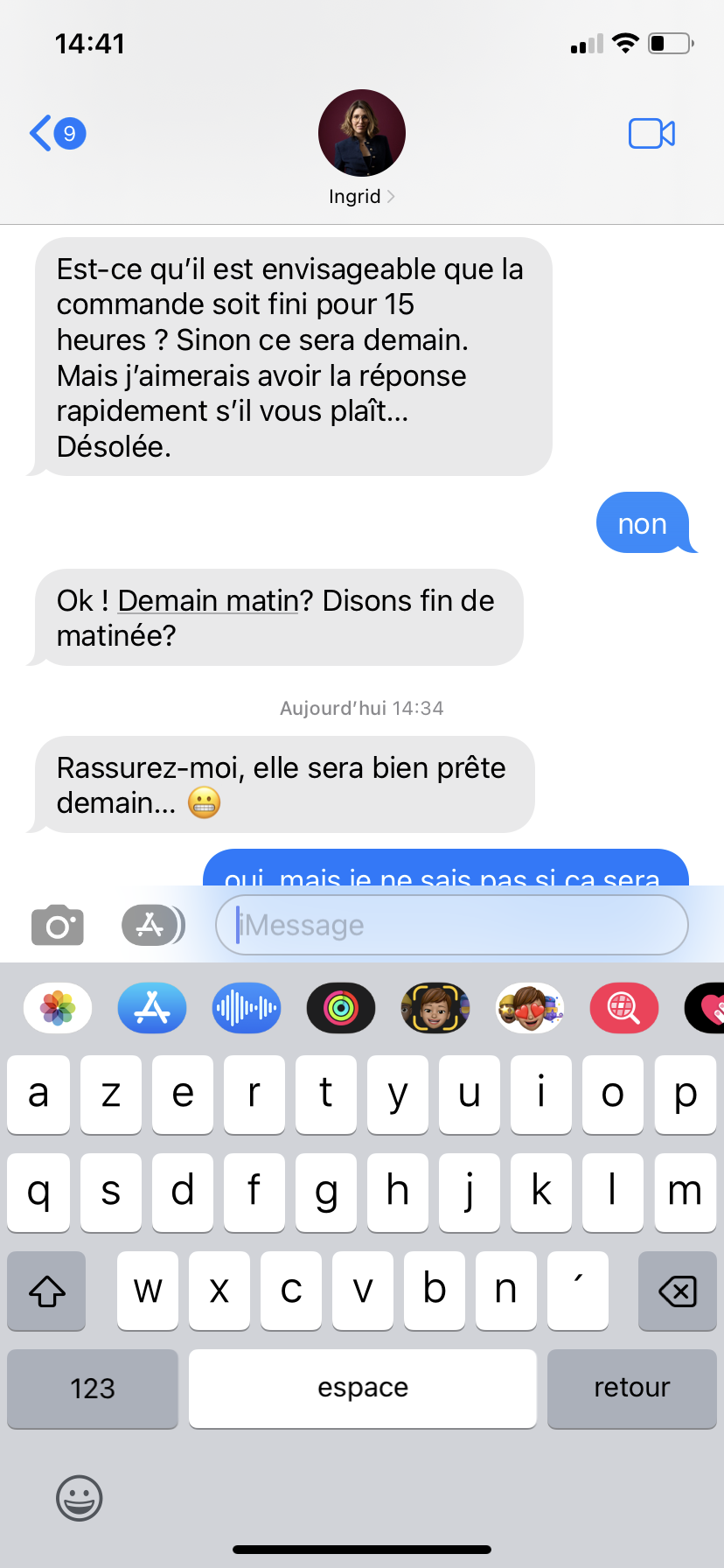Open the Photos app in the drawer

(58, 1008)
